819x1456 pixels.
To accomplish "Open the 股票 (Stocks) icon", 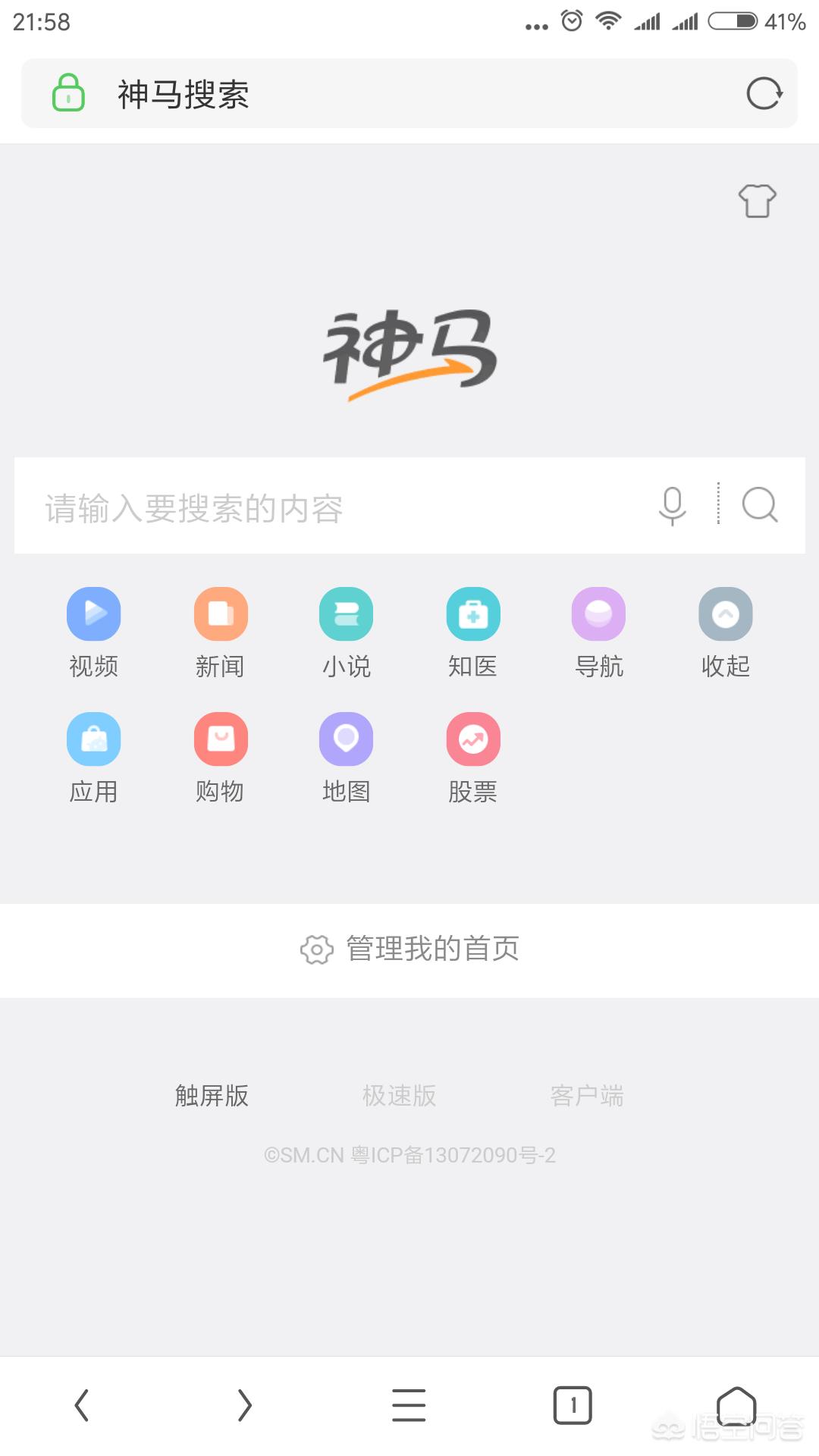I will tap(472, 739).
